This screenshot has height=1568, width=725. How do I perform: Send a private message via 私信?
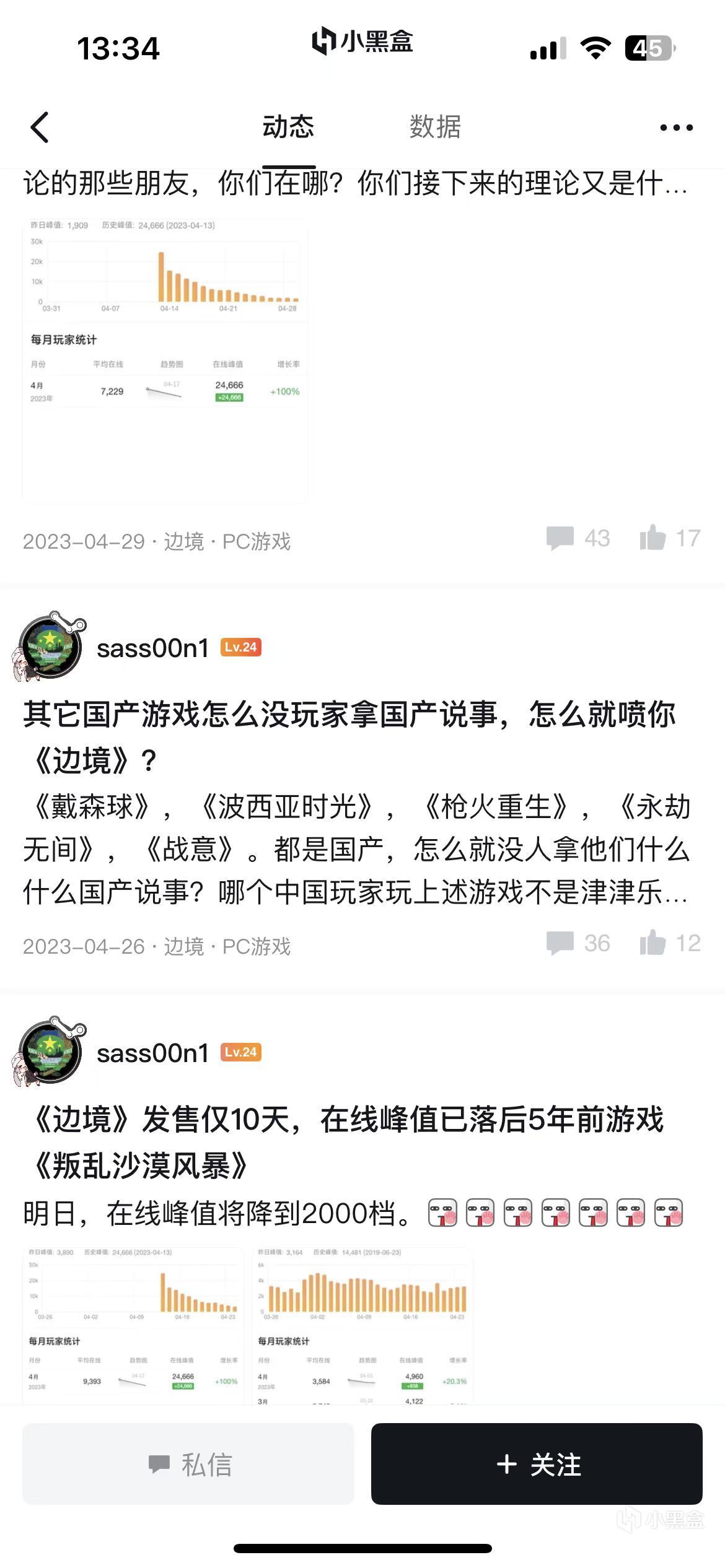click(x=188, y=1464)
